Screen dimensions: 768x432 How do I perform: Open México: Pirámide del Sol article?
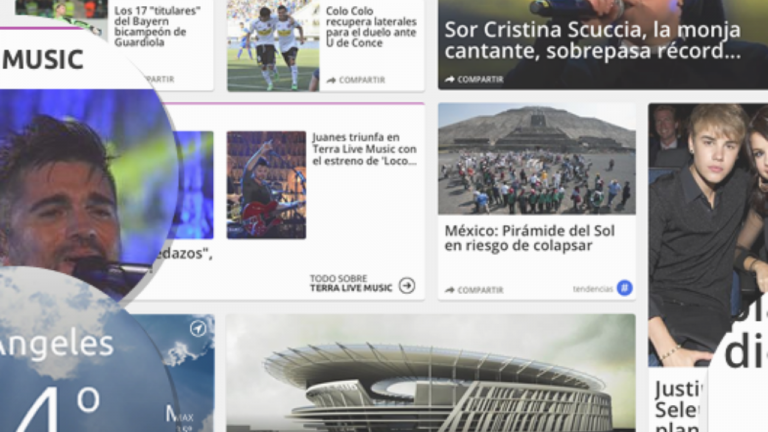point(530,238)
